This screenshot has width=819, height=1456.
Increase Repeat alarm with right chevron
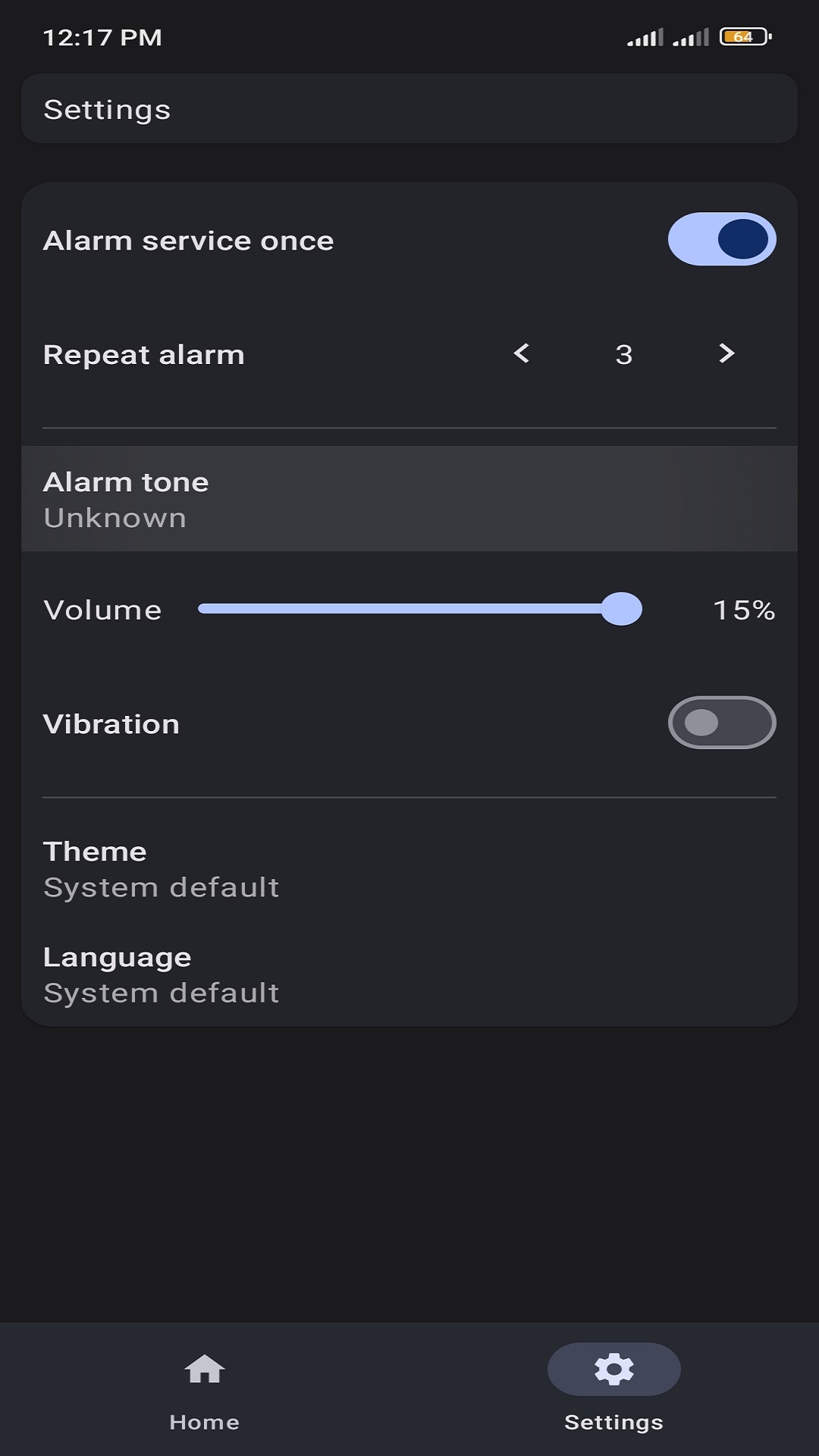click(x=725, y=354)
